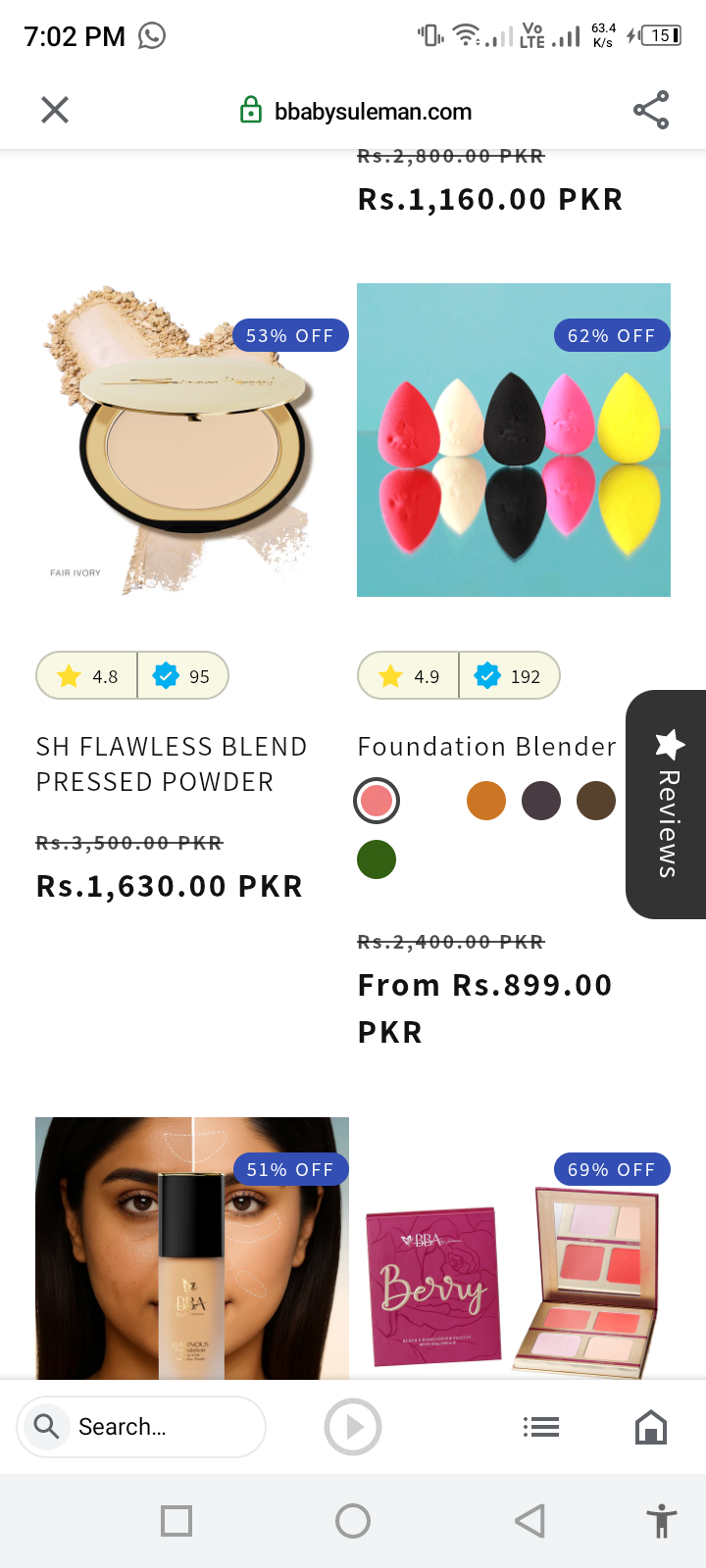Choose the dark purple-grey blender swatch

tap(541, 801)
